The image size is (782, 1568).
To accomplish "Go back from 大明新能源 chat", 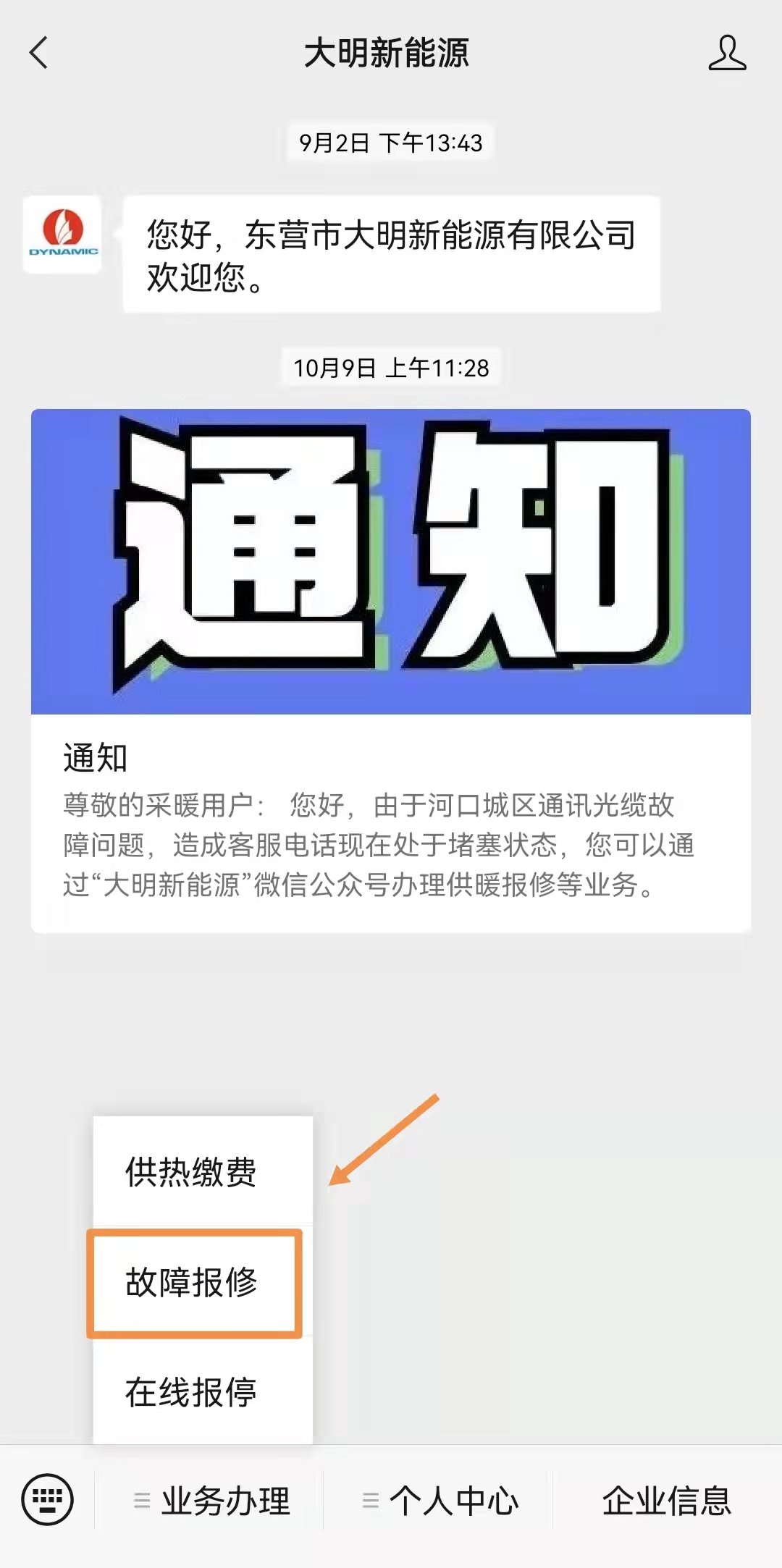I will tap(39, 53).
